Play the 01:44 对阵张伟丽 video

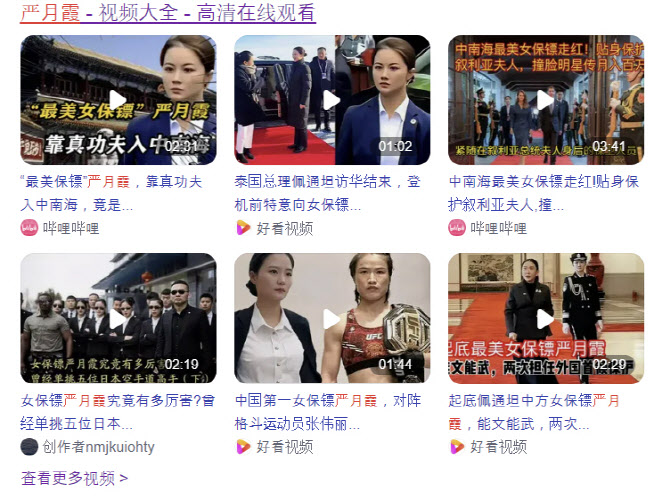(332, 318)
